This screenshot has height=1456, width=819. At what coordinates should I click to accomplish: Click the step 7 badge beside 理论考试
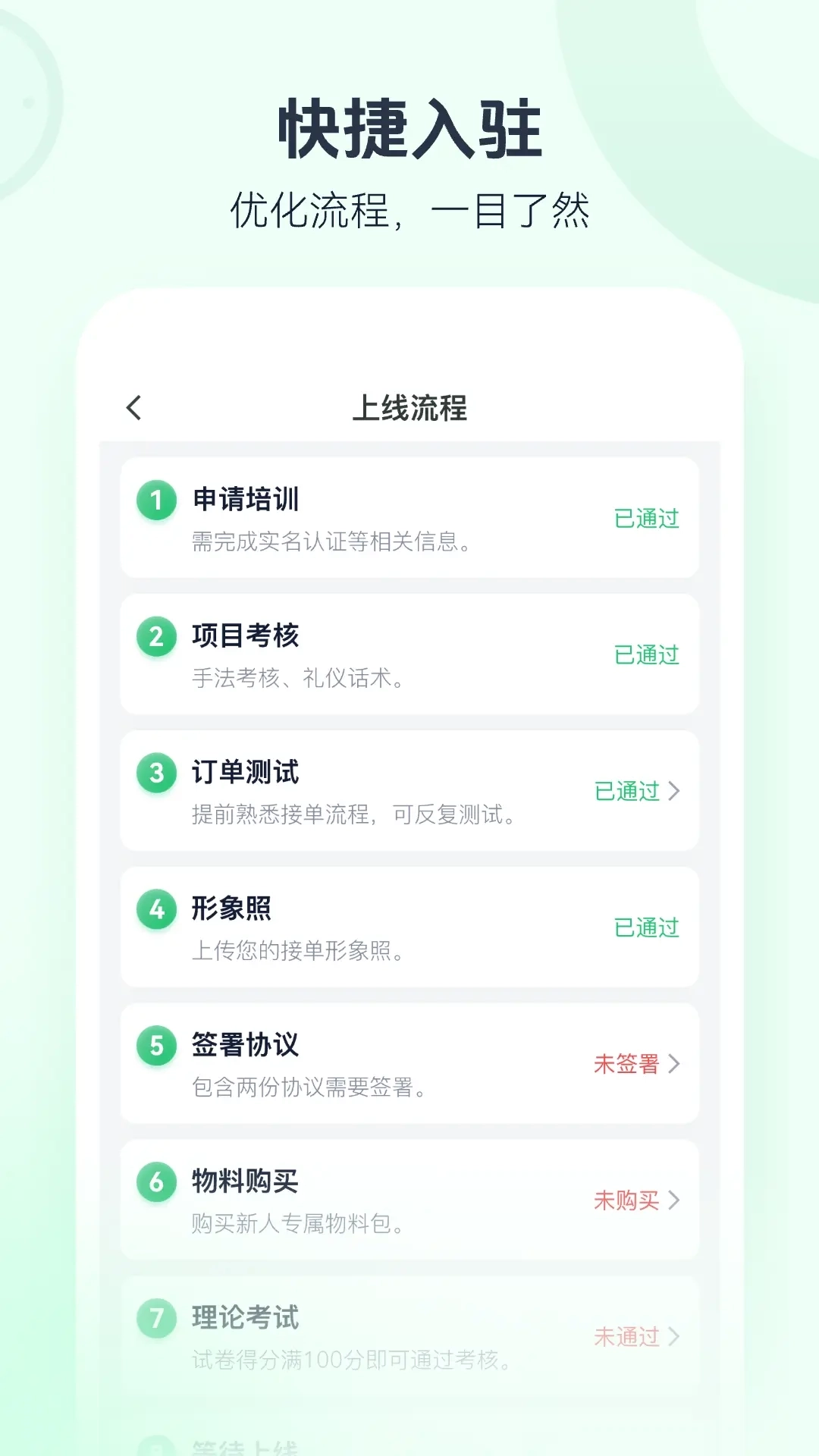156,1320
